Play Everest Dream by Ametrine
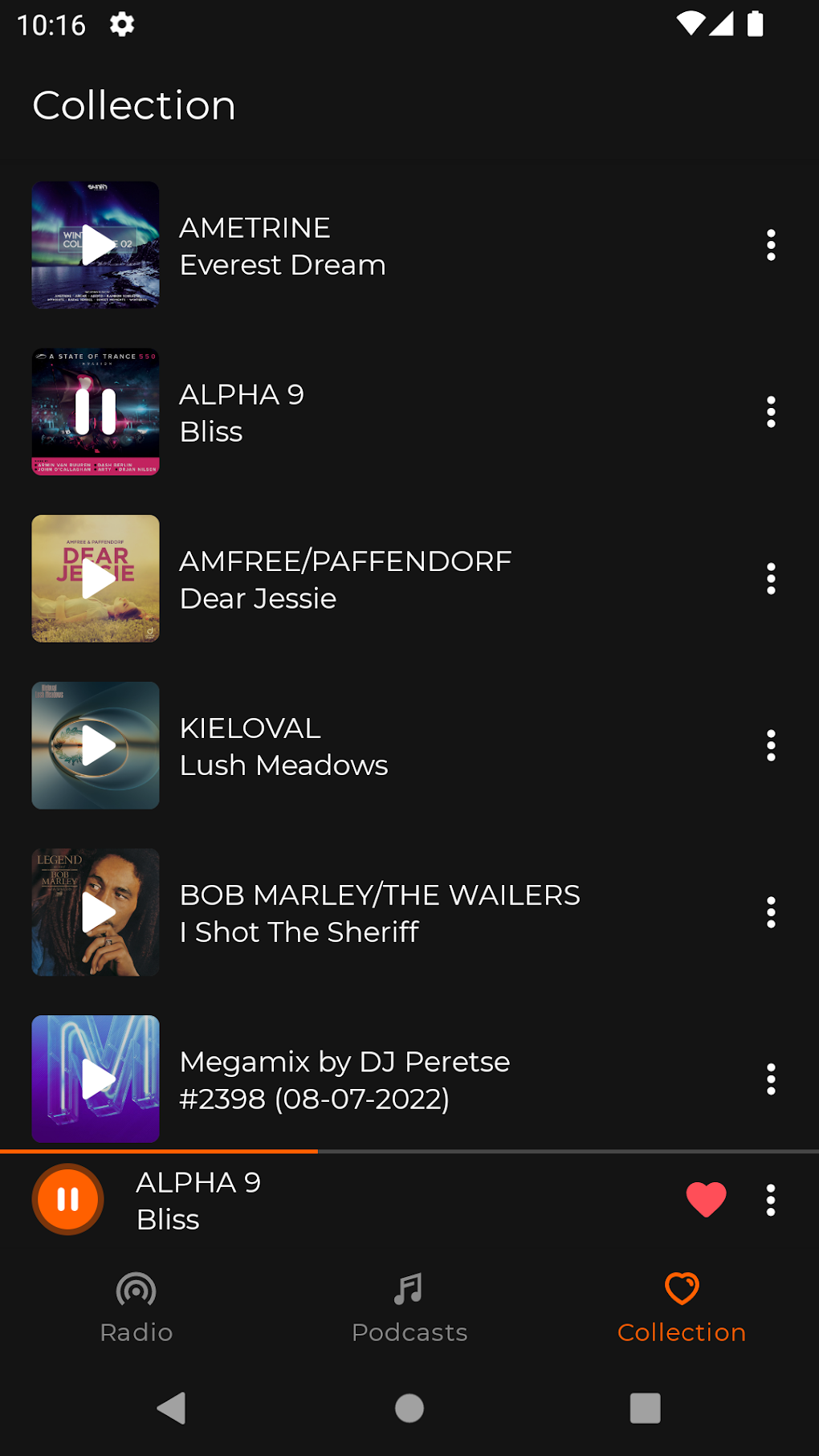Image resolution: width=819 pixels, height=1456 pixels. point(96,245)
